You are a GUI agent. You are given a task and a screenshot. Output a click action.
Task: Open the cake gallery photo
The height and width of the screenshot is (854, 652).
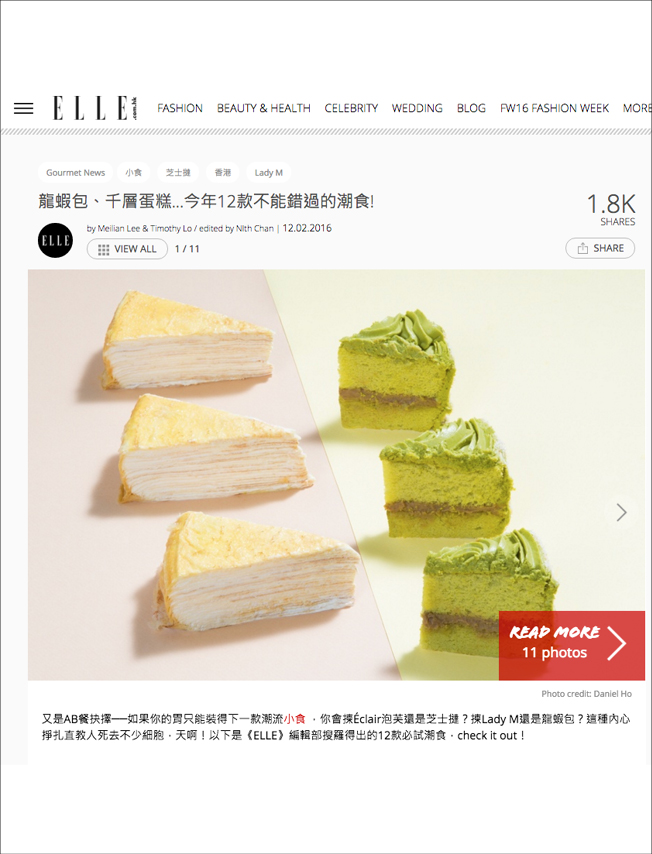coord(300,470)
